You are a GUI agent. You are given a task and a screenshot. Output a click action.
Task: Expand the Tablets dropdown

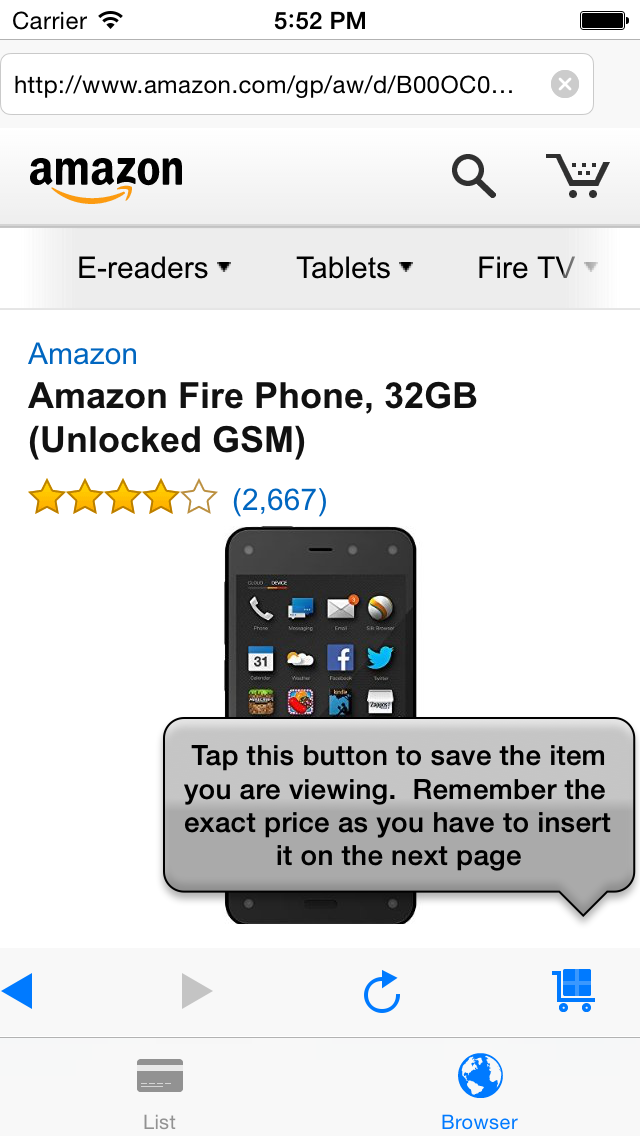[355, 268]
